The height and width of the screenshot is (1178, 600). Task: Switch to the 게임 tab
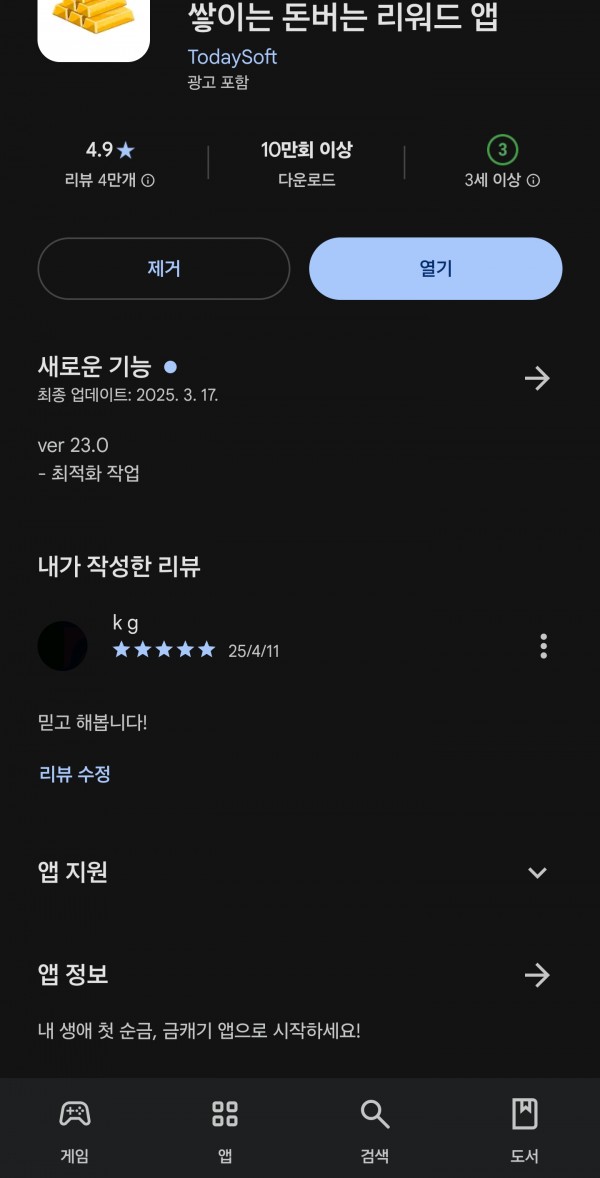[x=75, y=1129]
